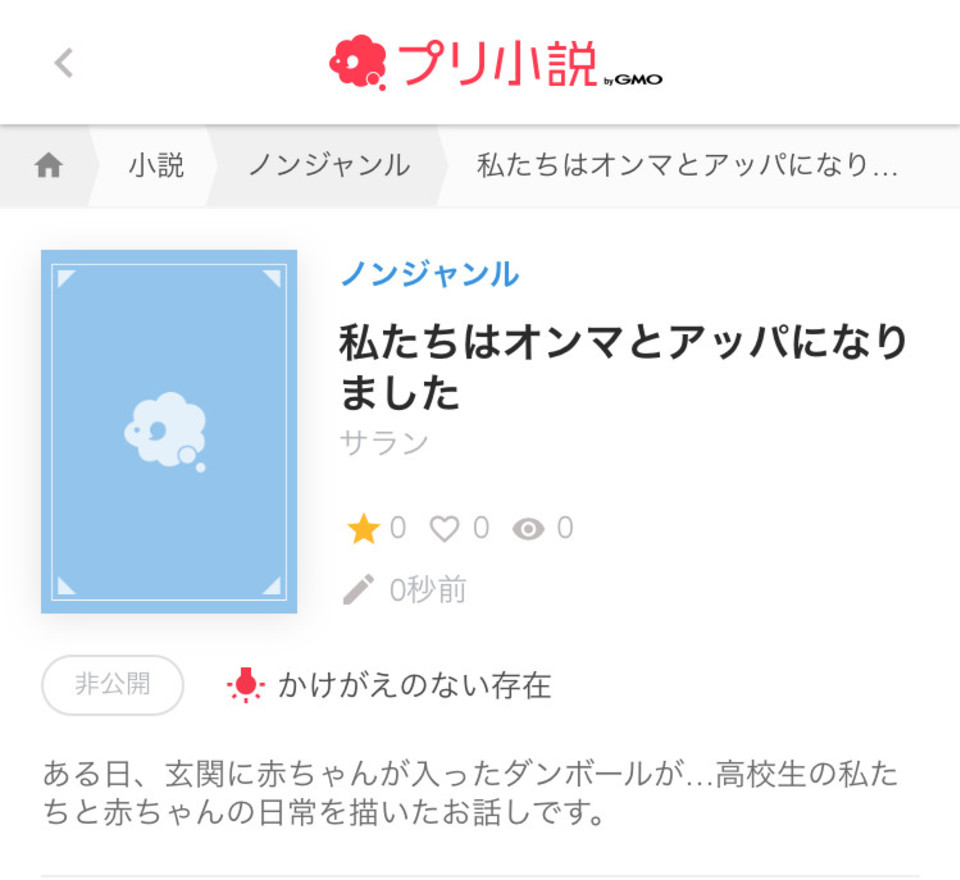This screenshot has height=880, width=960.
Task: Open the ノンジャンル breadcrumb
Action: [x=329, y=166]
